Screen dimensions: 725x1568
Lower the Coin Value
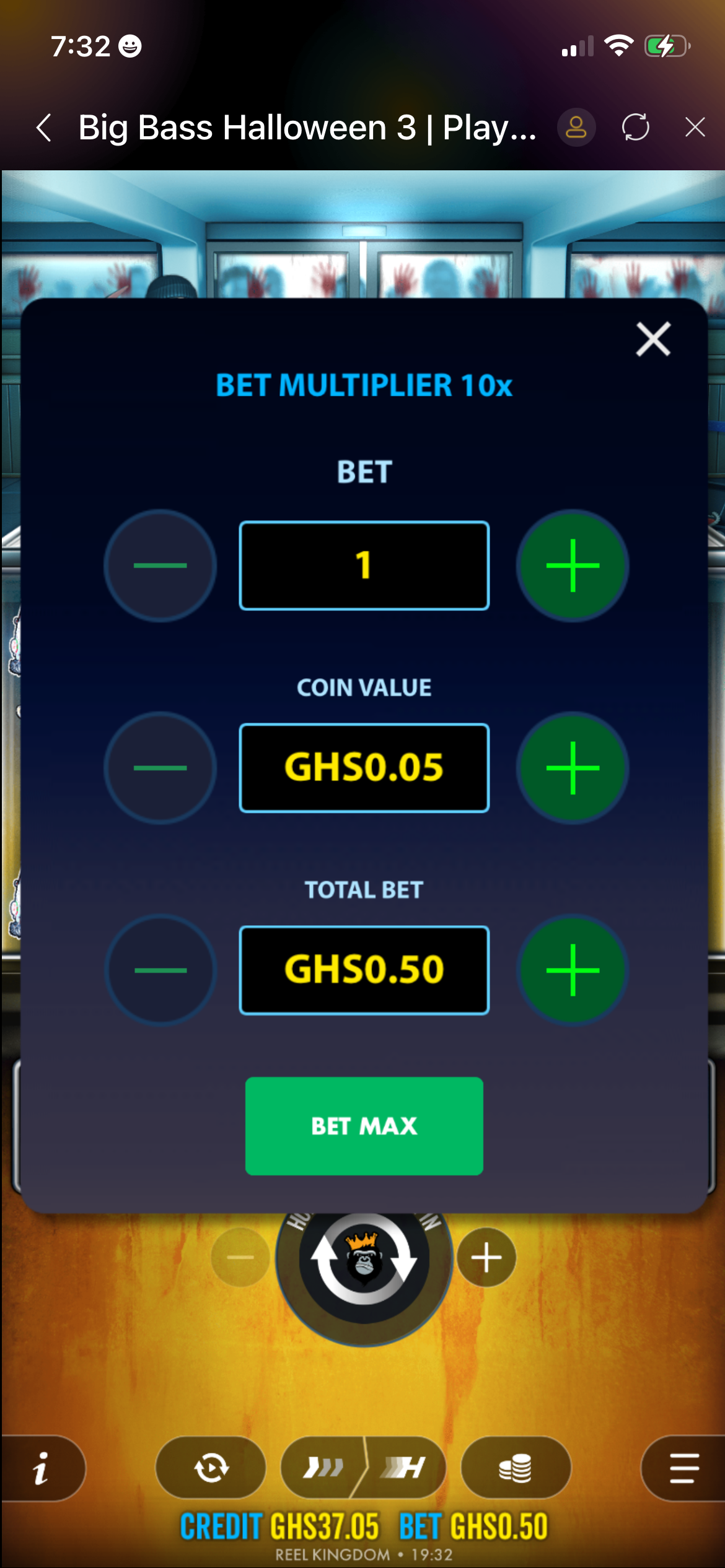pos(160,768)
